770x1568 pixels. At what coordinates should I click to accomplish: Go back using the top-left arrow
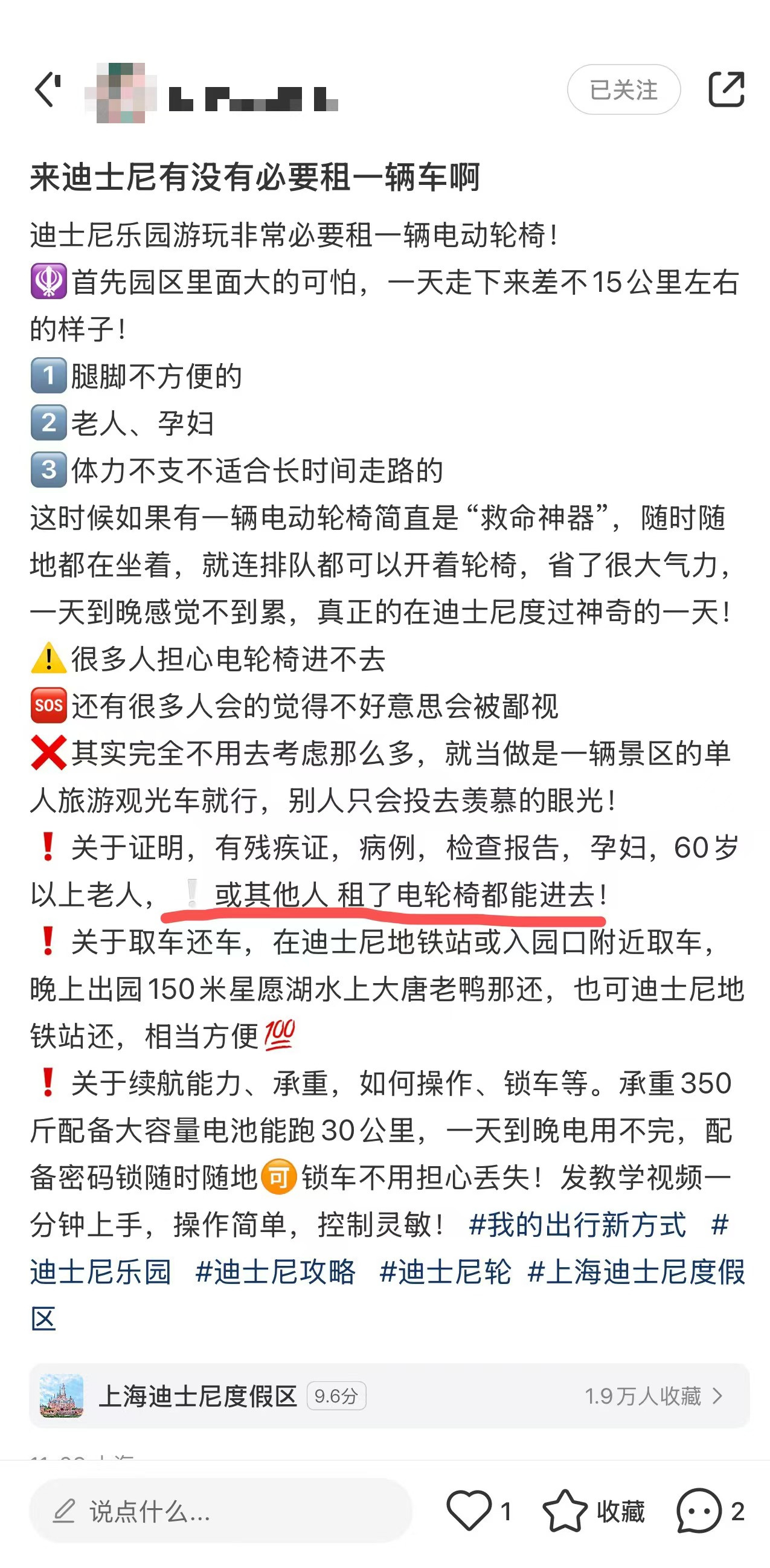pyautogui.click(x=48, y=90)
